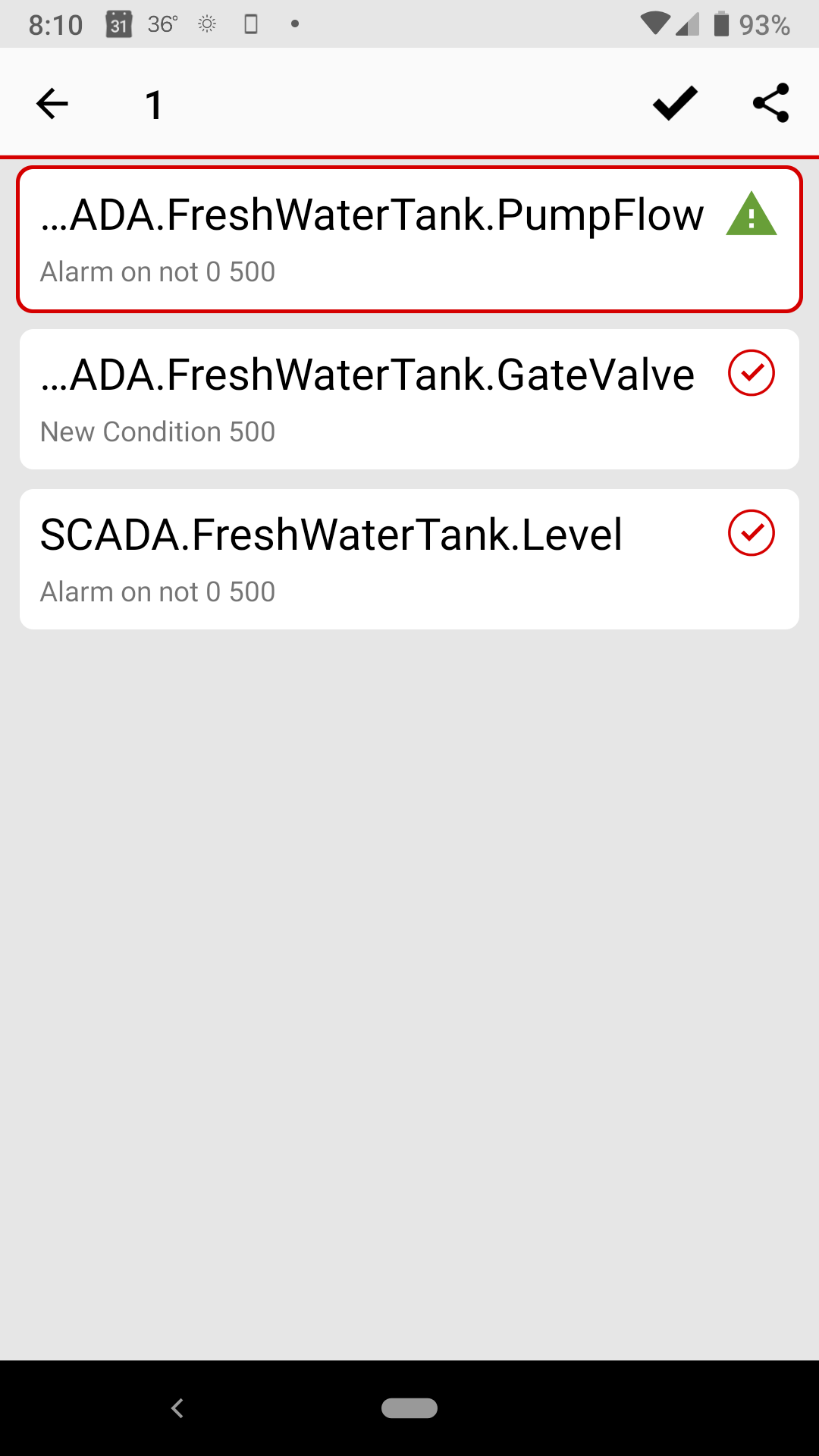This screenshot has width=819, height=1456.
Task: Open the SCADA.FreshWaterTank.Level alarm card
Action: coord(409,559)
